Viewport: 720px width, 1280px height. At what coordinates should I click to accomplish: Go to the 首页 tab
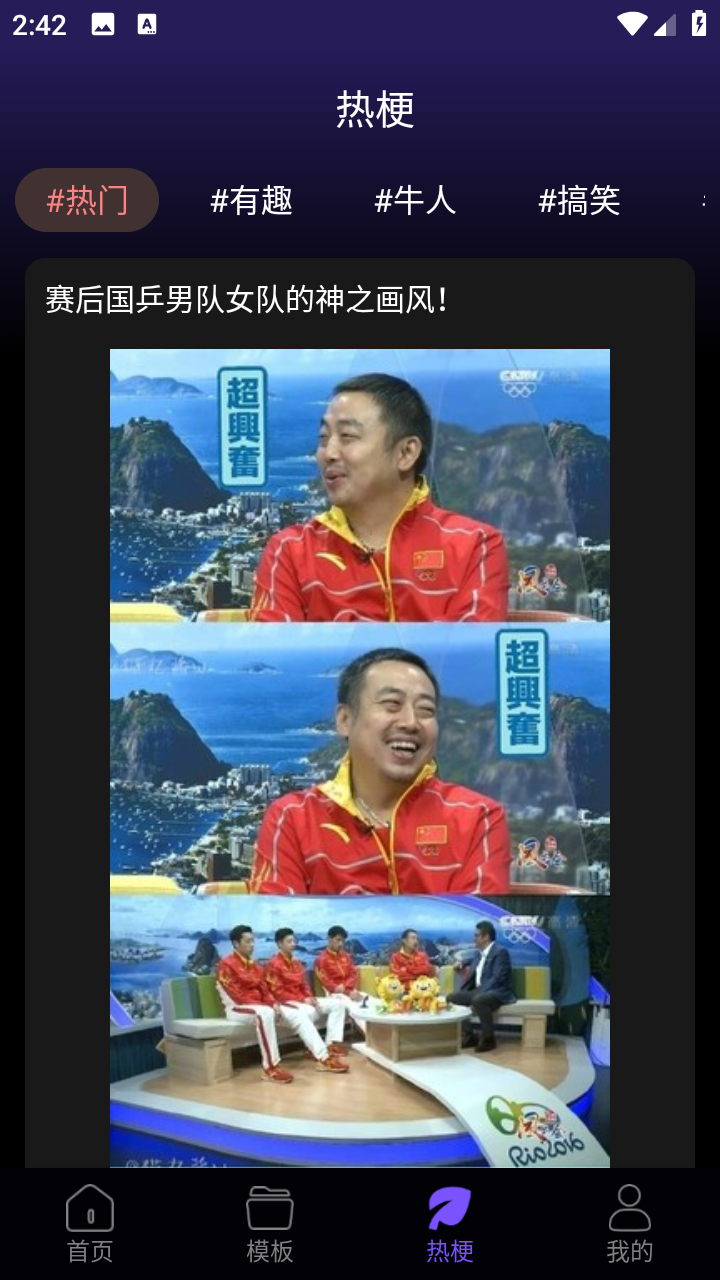(90, 1224)
